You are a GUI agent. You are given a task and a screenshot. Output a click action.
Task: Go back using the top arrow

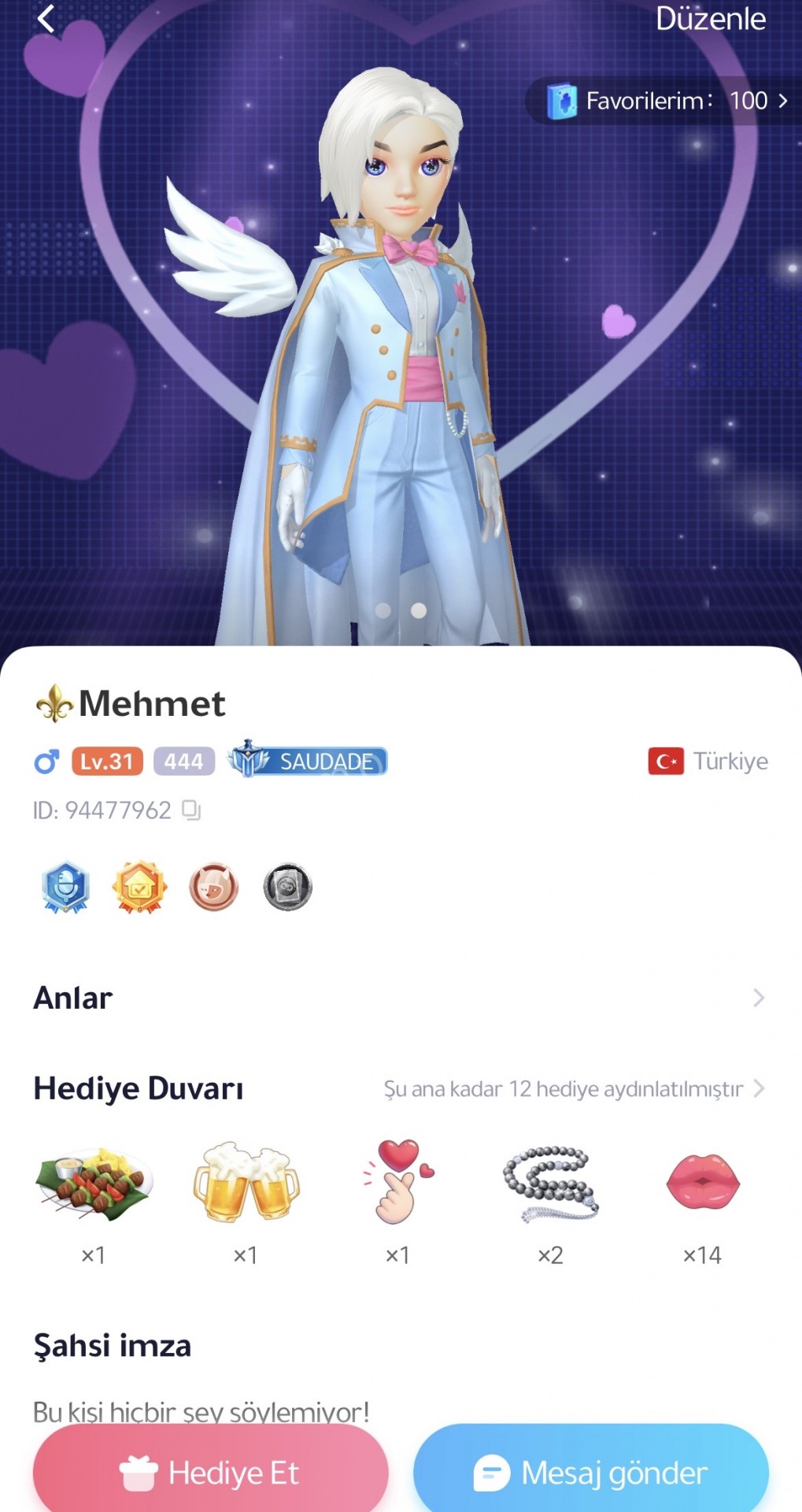click(46, 19)
